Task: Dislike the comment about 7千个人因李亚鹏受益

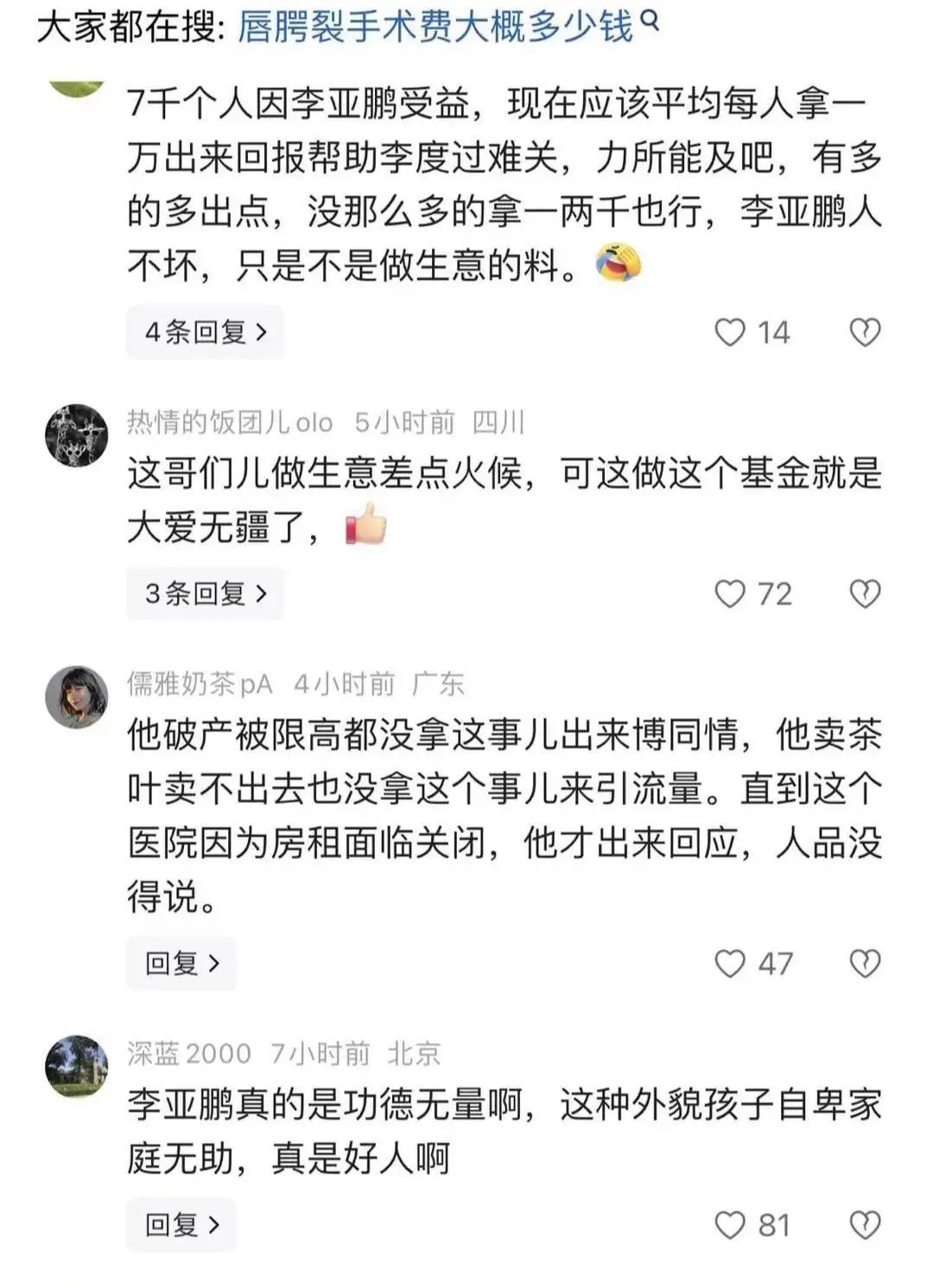Action: (865, 333)
